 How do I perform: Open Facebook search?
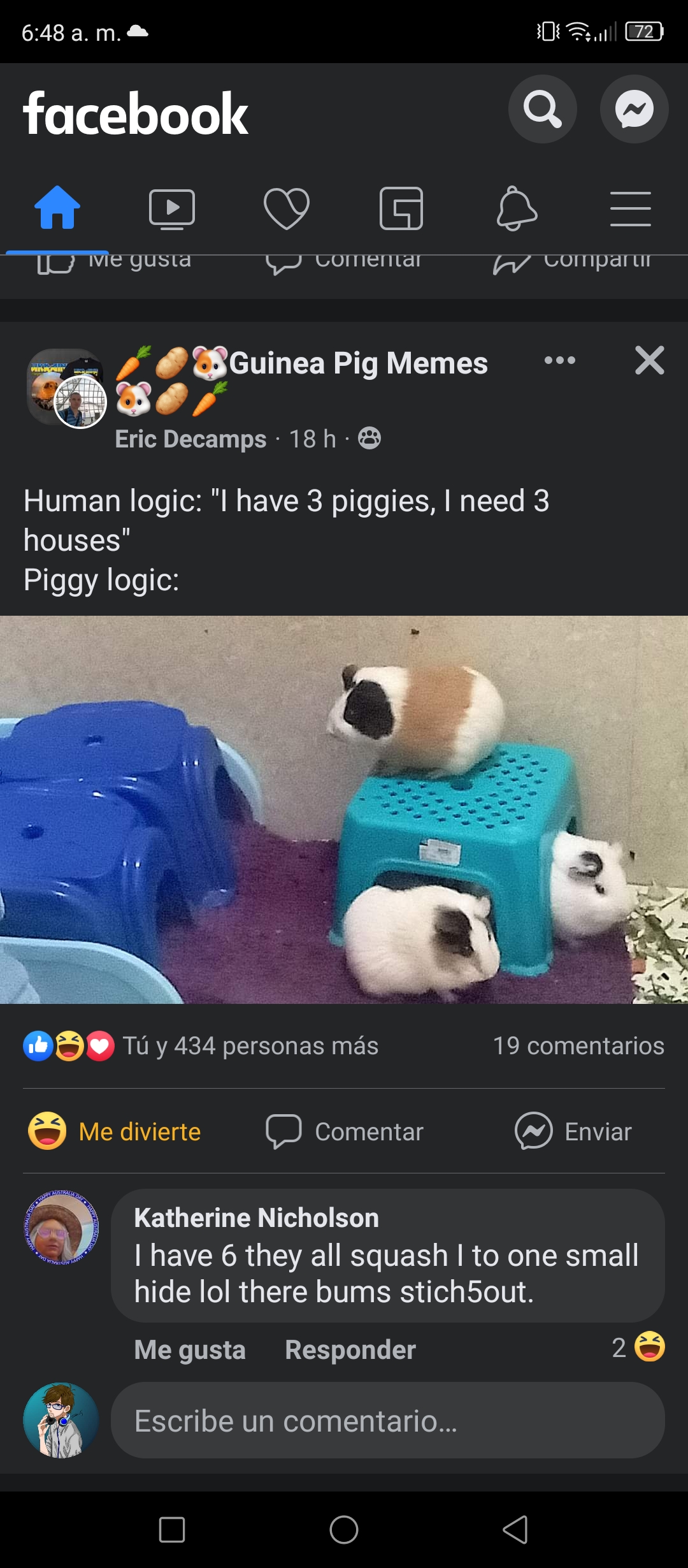click(x=542, y=109)
